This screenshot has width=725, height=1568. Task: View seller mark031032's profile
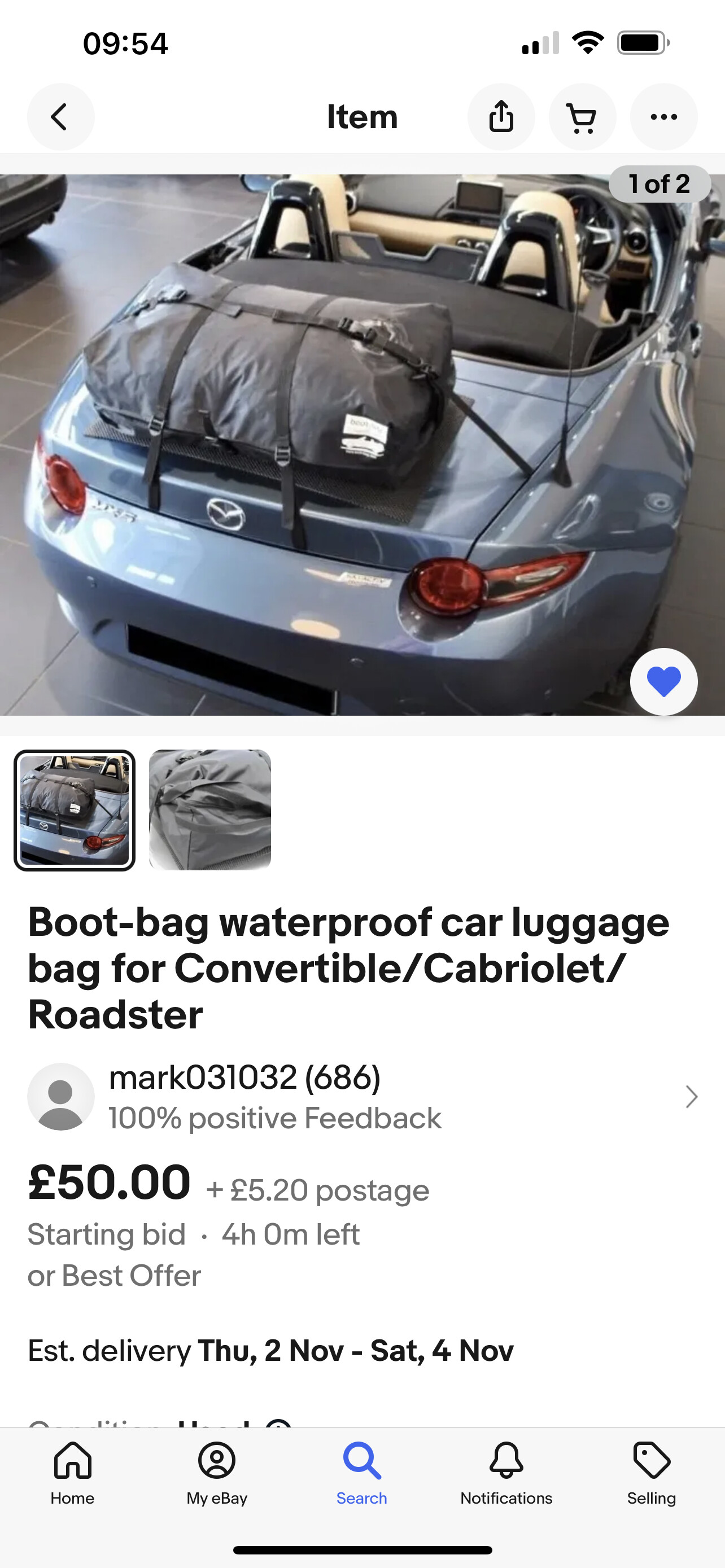click(362, 1096)
